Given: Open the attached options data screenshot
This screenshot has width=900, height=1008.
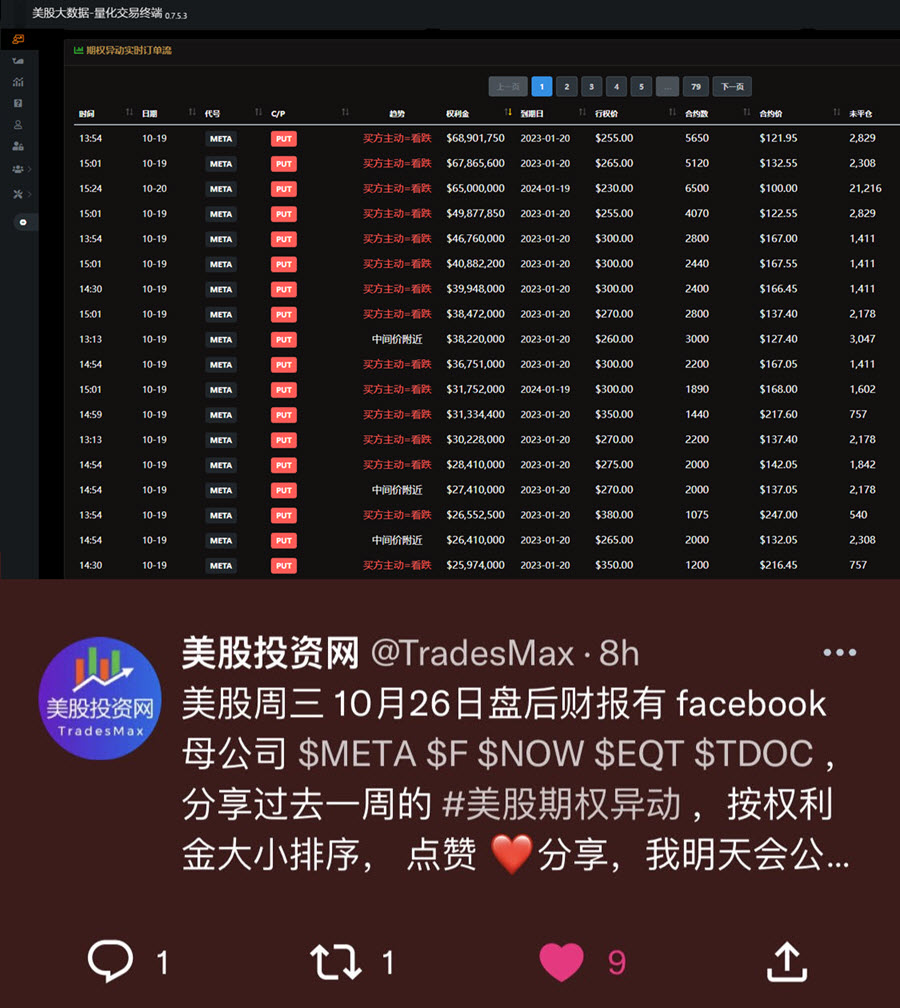Looking at the screenshot, I should coord(450,300).
